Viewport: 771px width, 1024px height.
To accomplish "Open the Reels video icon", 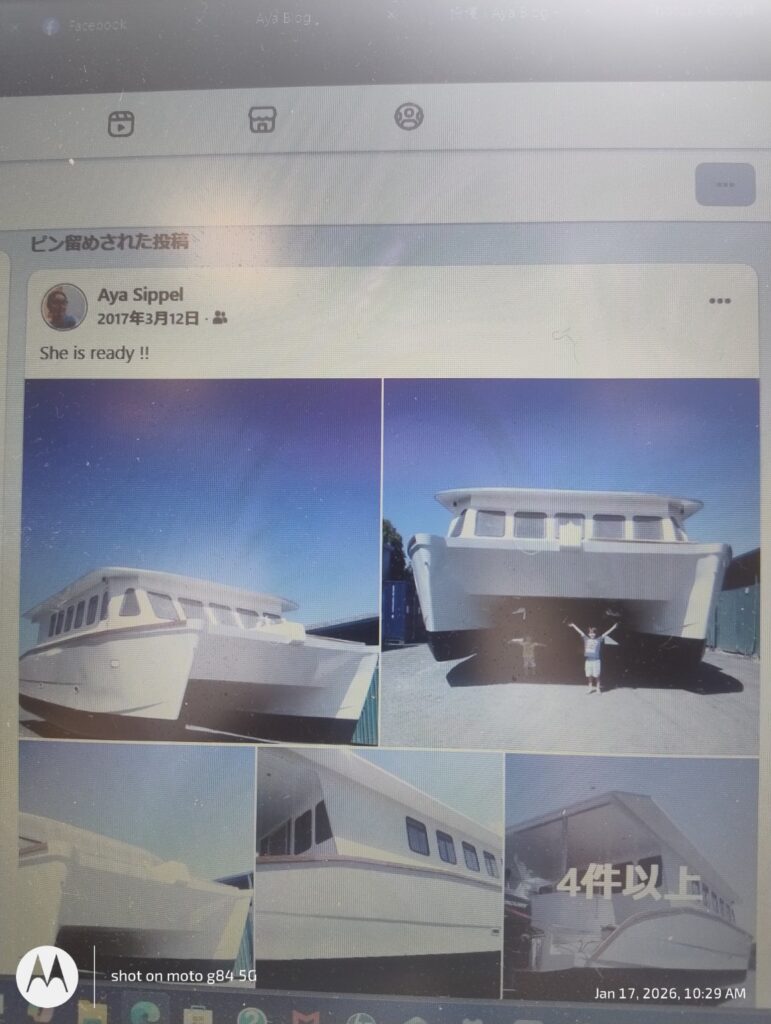I will [x=121, y=124].
